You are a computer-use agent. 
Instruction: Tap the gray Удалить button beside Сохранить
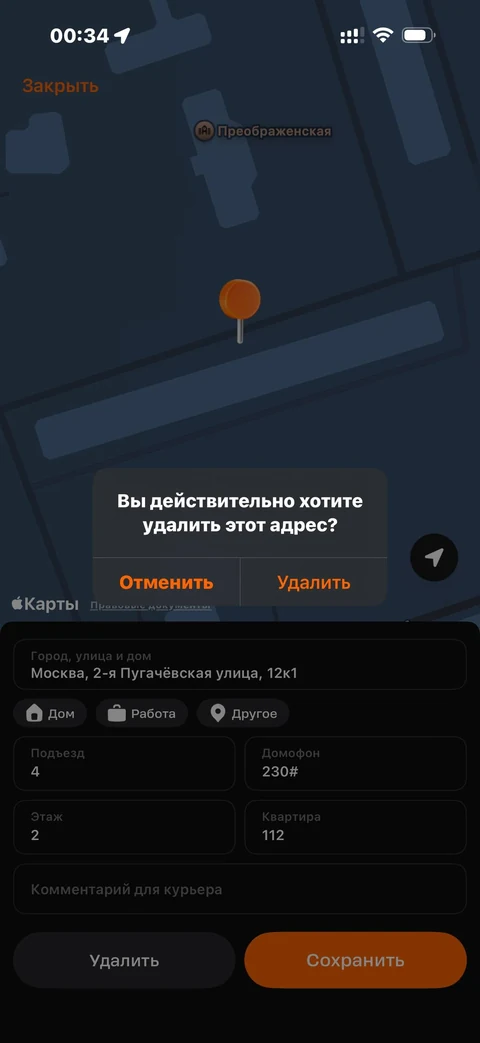[124, 960]
